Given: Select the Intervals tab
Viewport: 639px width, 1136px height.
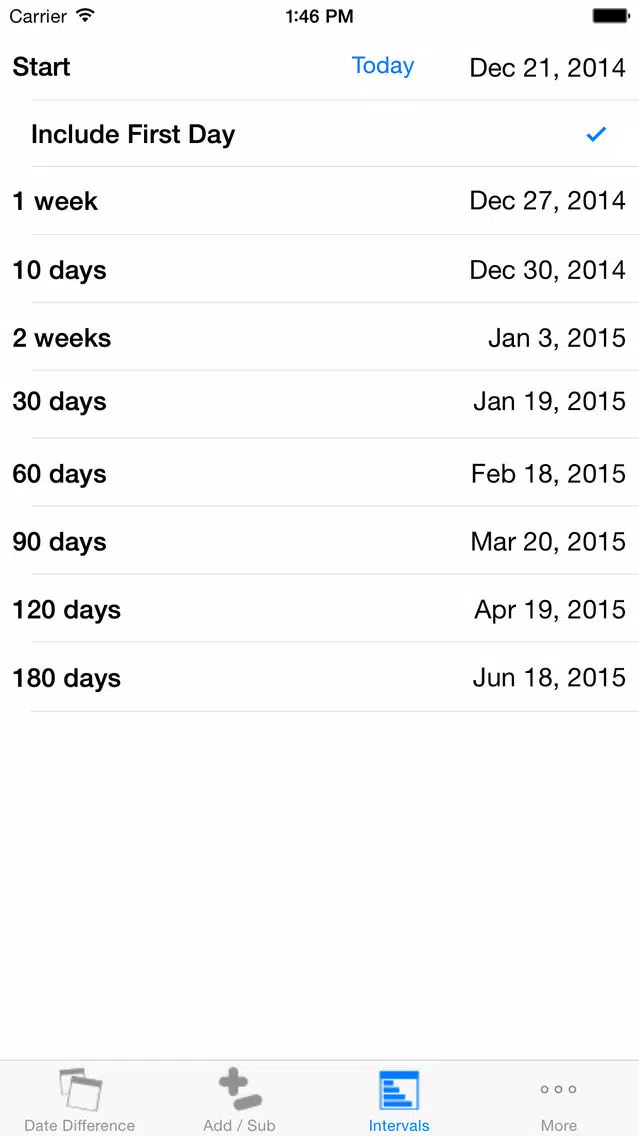Looking at the screenshot, I should [x=399, y=1099].
